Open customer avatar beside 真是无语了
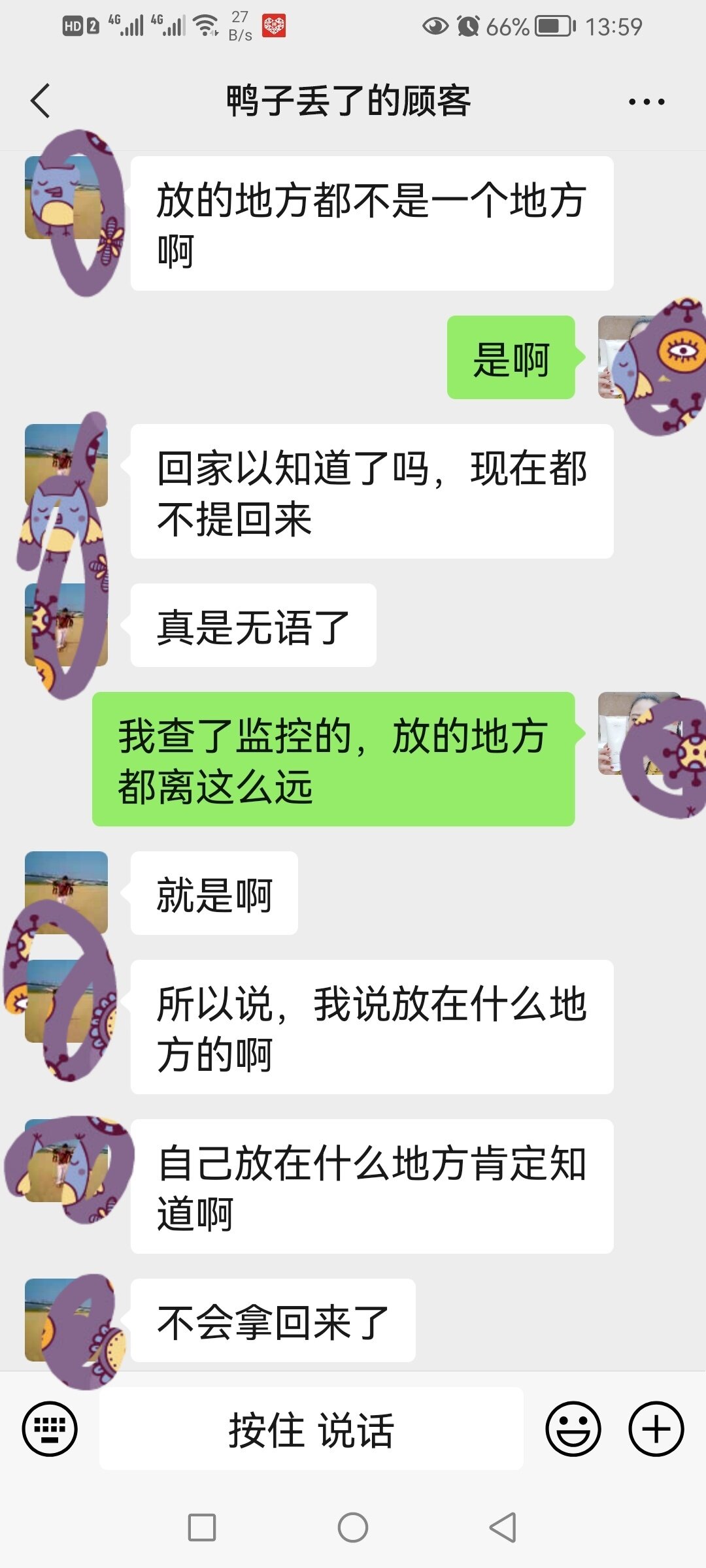The width and height of the screenshot is (706, 1568). coord(66,625)
